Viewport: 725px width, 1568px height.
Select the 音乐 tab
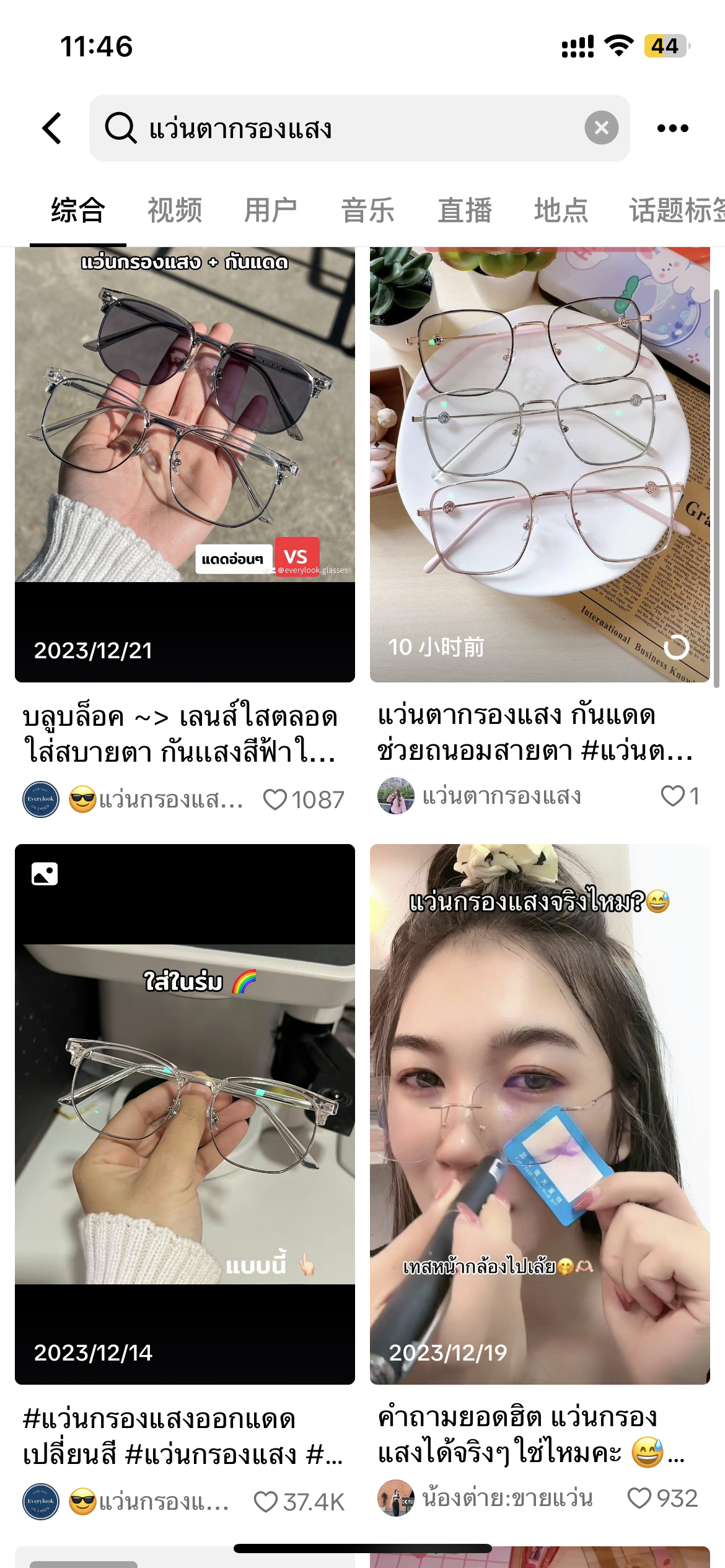pyautogui.click(x=367, y=211)
